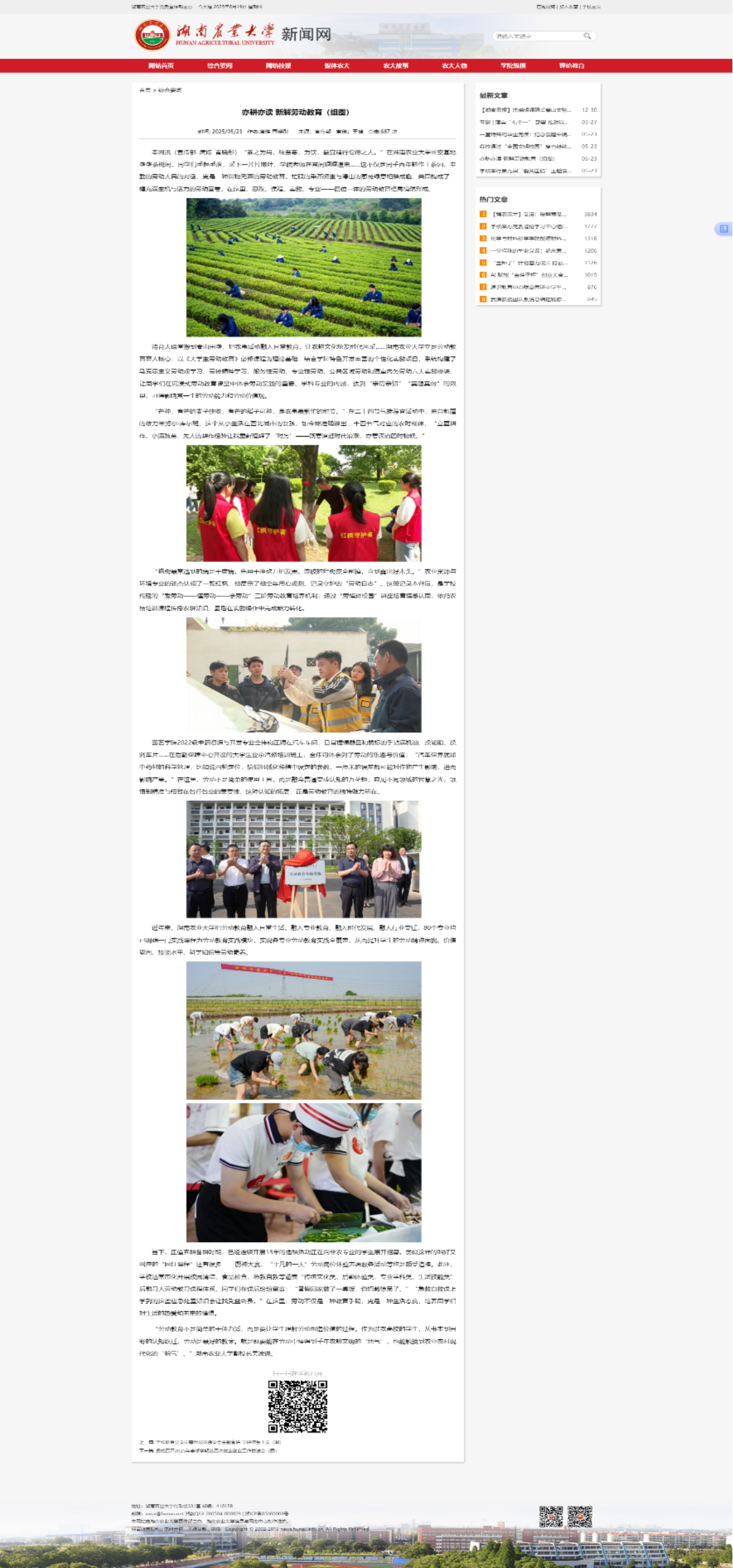This screenshot has width=733, height=1568.
Task: Open the first latest article dated 12-30
Action: [525, 110]
